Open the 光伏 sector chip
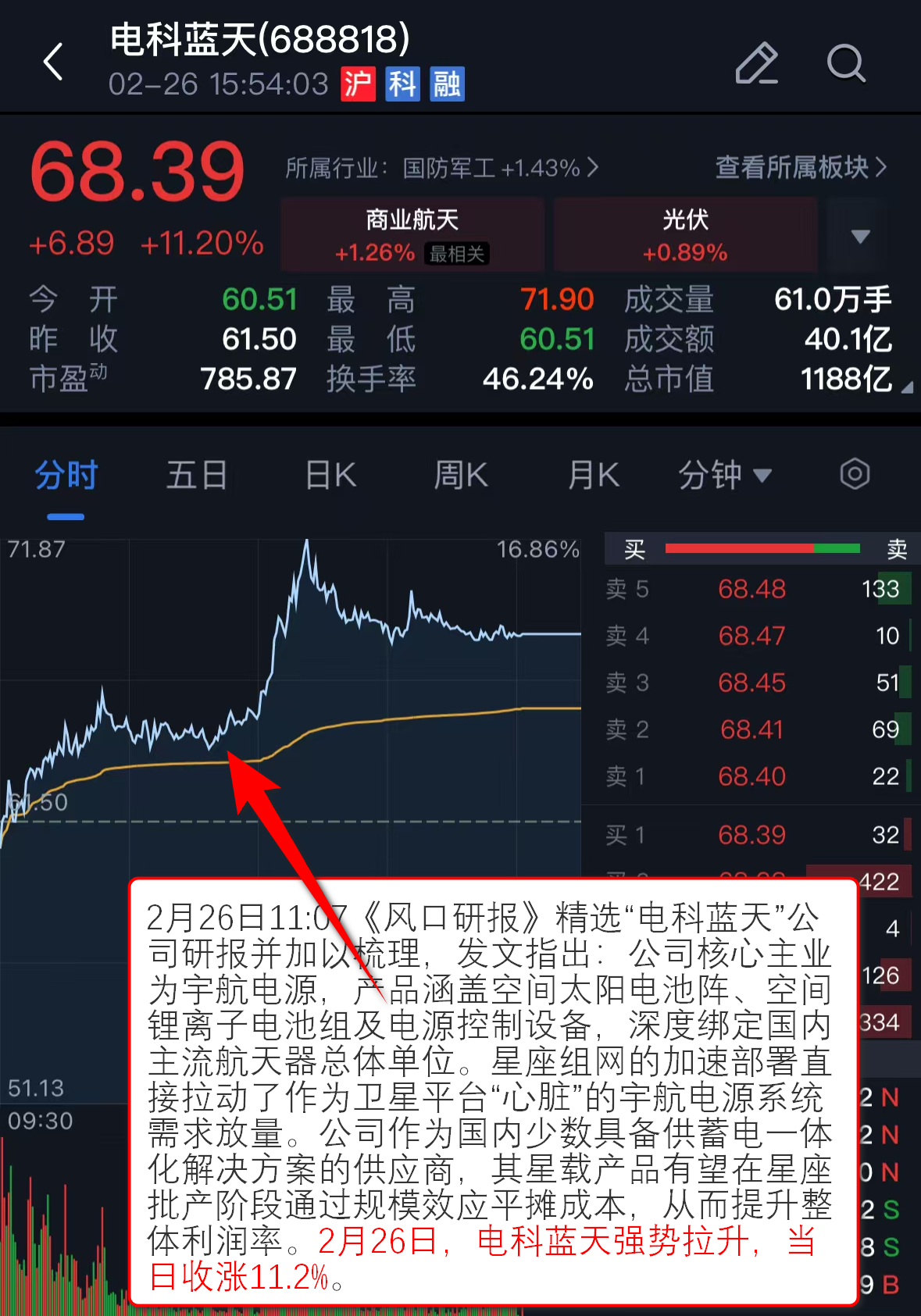 click(685, 234)
